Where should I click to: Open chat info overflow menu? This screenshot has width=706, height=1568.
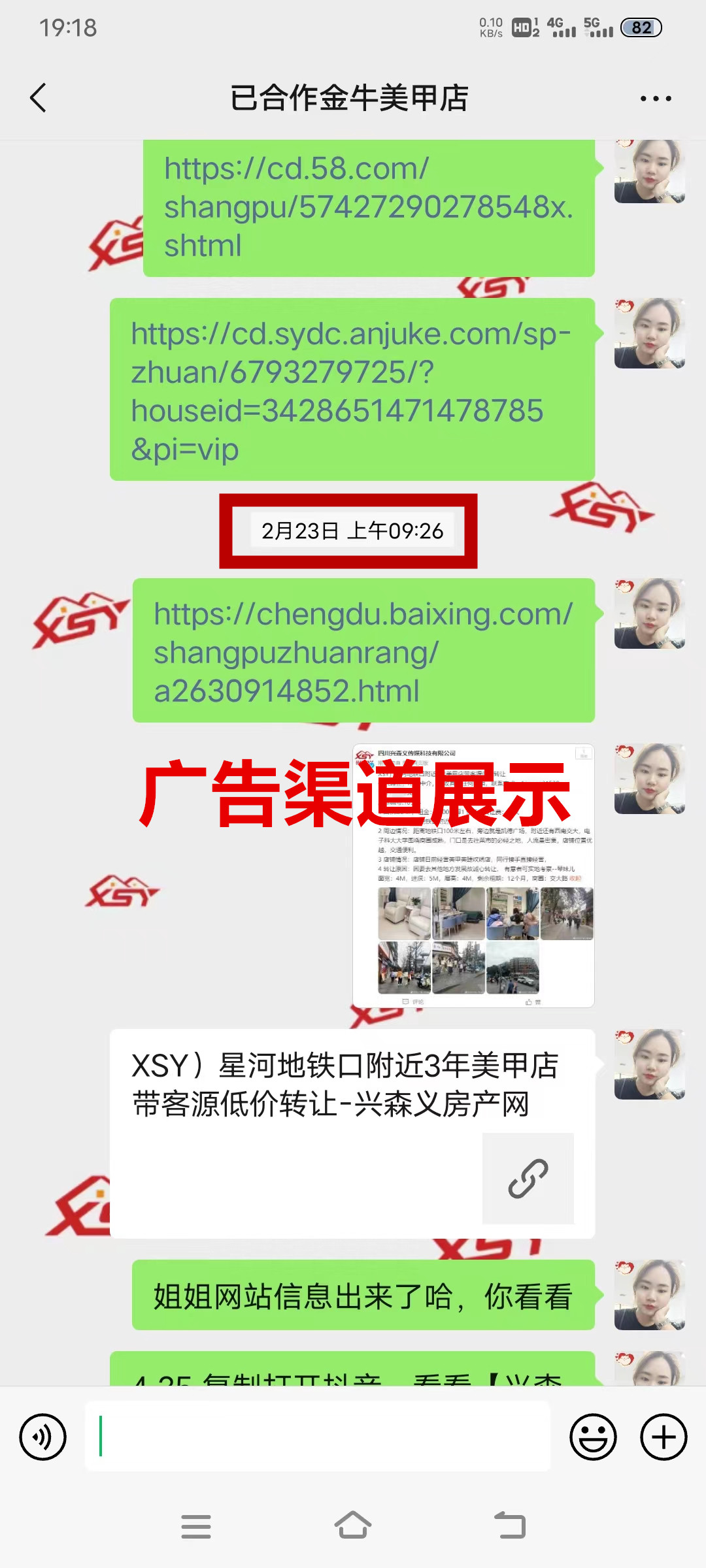(x=655, y=99)
